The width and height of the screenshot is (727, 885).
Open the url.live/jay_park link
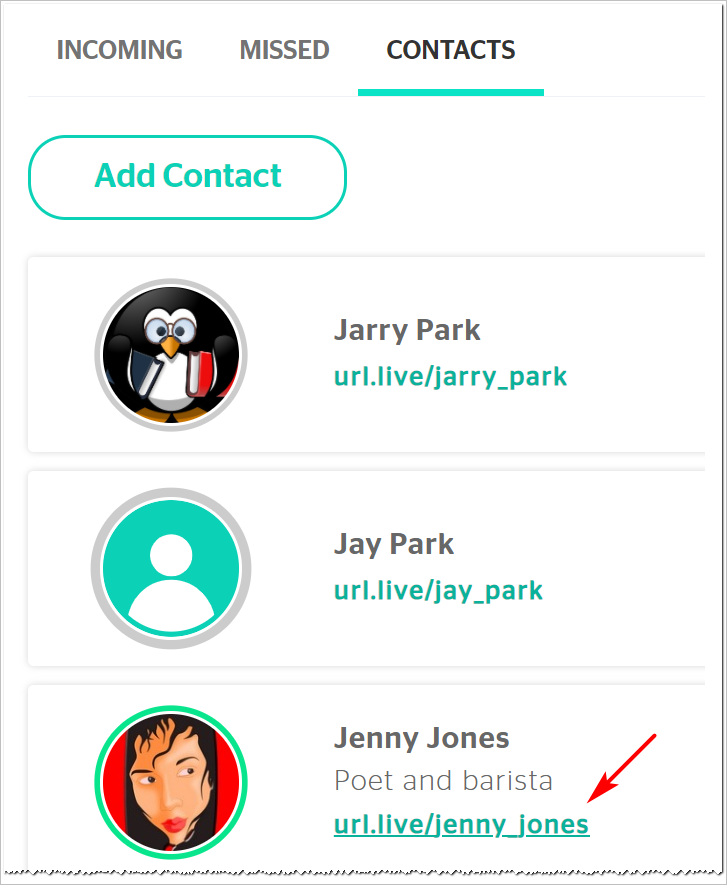click(438, 591)
